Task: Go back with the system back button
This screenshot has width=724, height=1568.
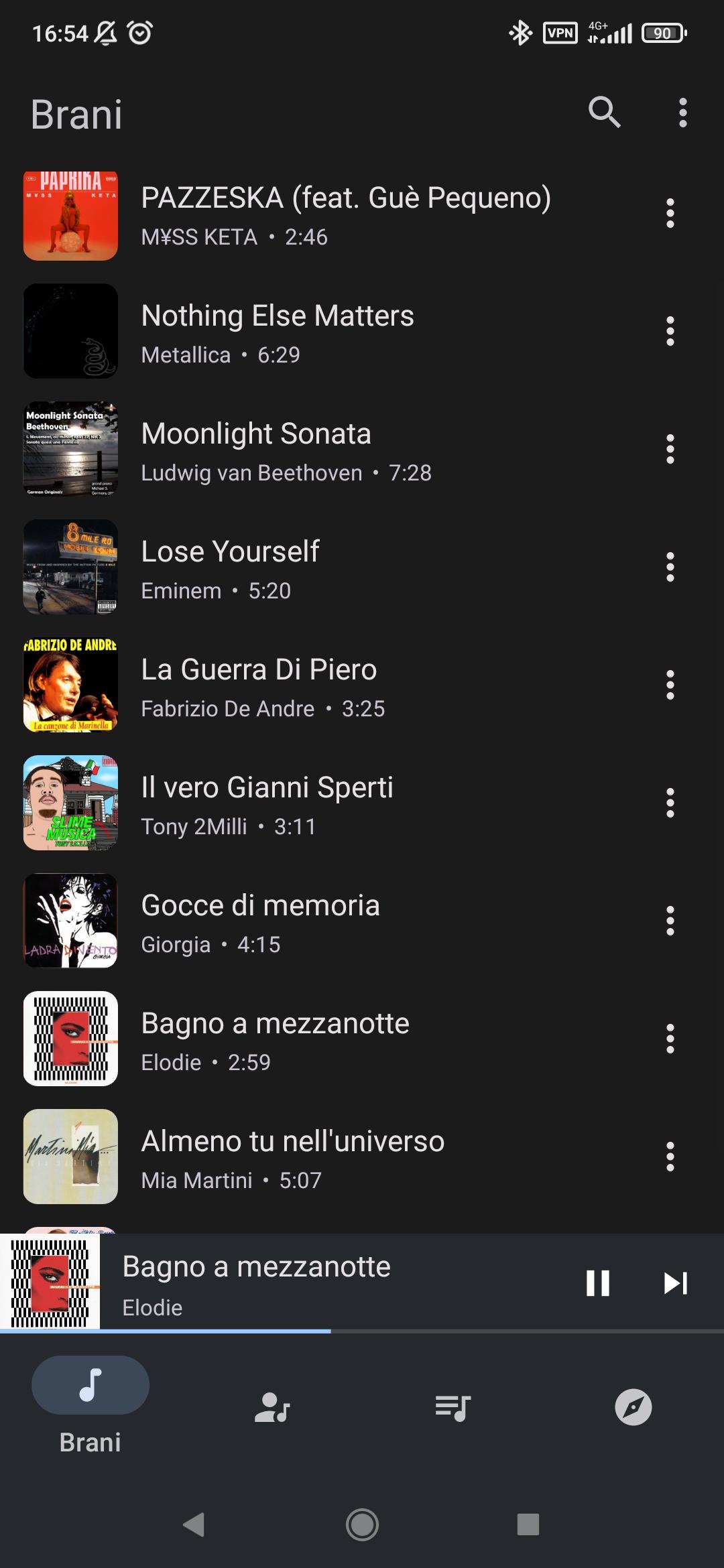Action: (x=194, y=1524)
